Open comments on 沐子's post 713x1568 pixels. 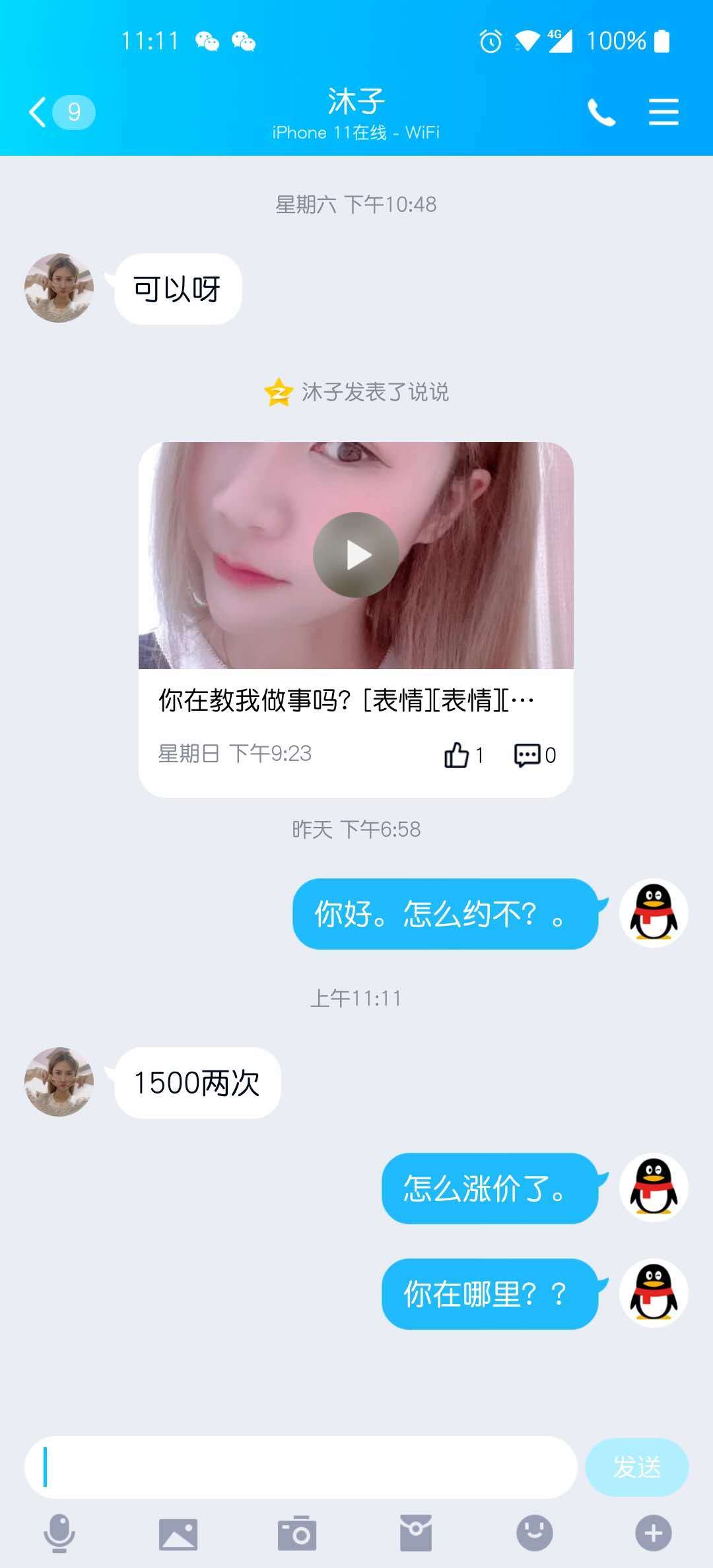tap(527, 754)
